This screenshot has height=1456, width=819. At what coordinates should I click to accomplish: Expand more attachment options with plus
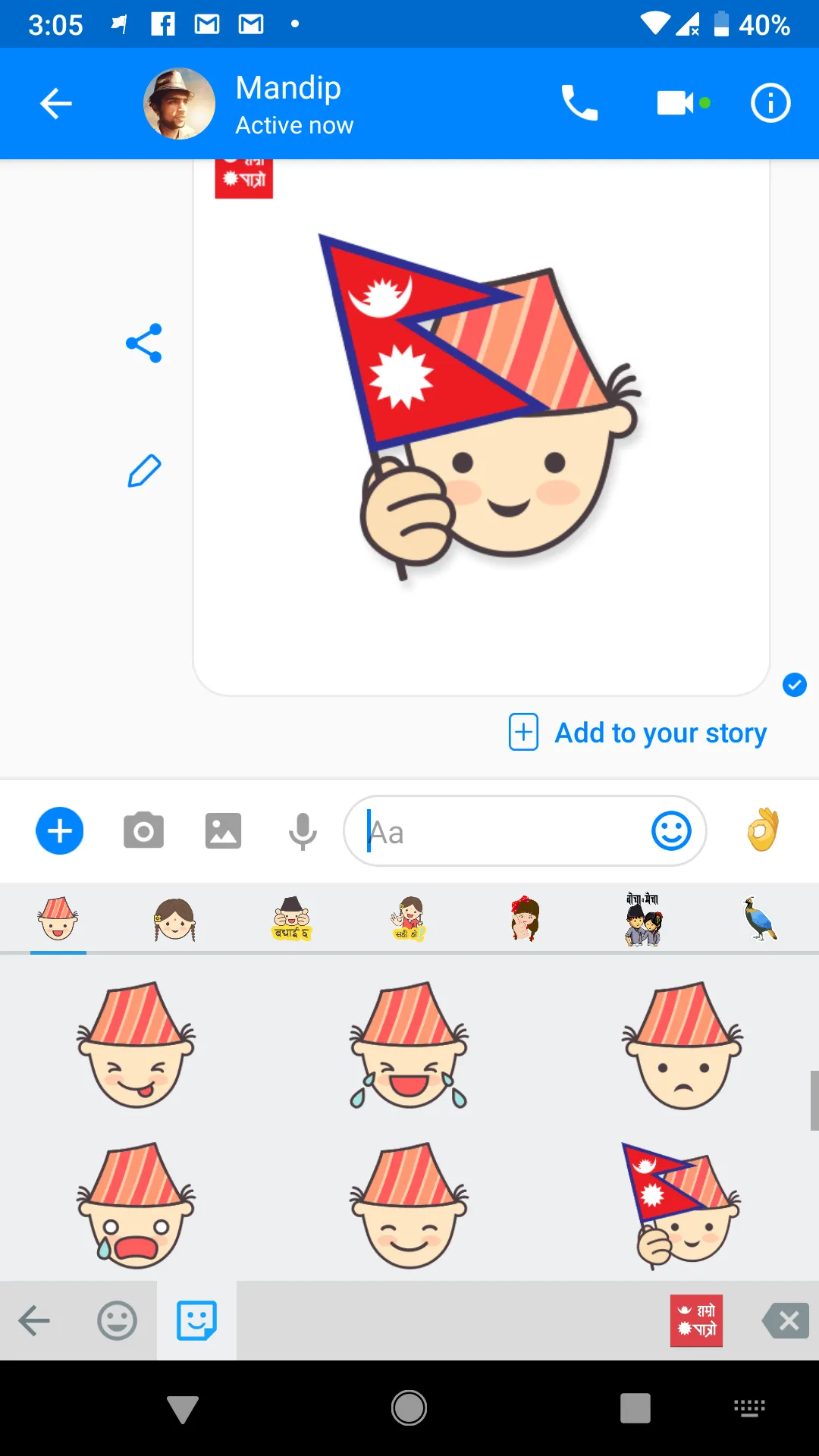pos(59,830)
